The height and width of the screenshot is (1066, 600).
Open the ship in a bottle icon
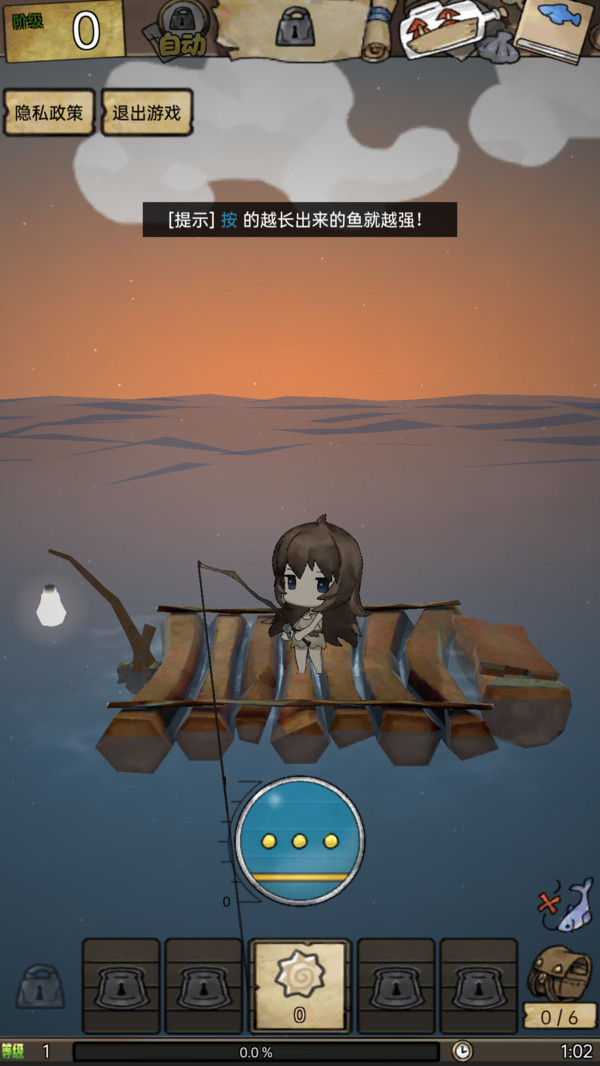442,31
